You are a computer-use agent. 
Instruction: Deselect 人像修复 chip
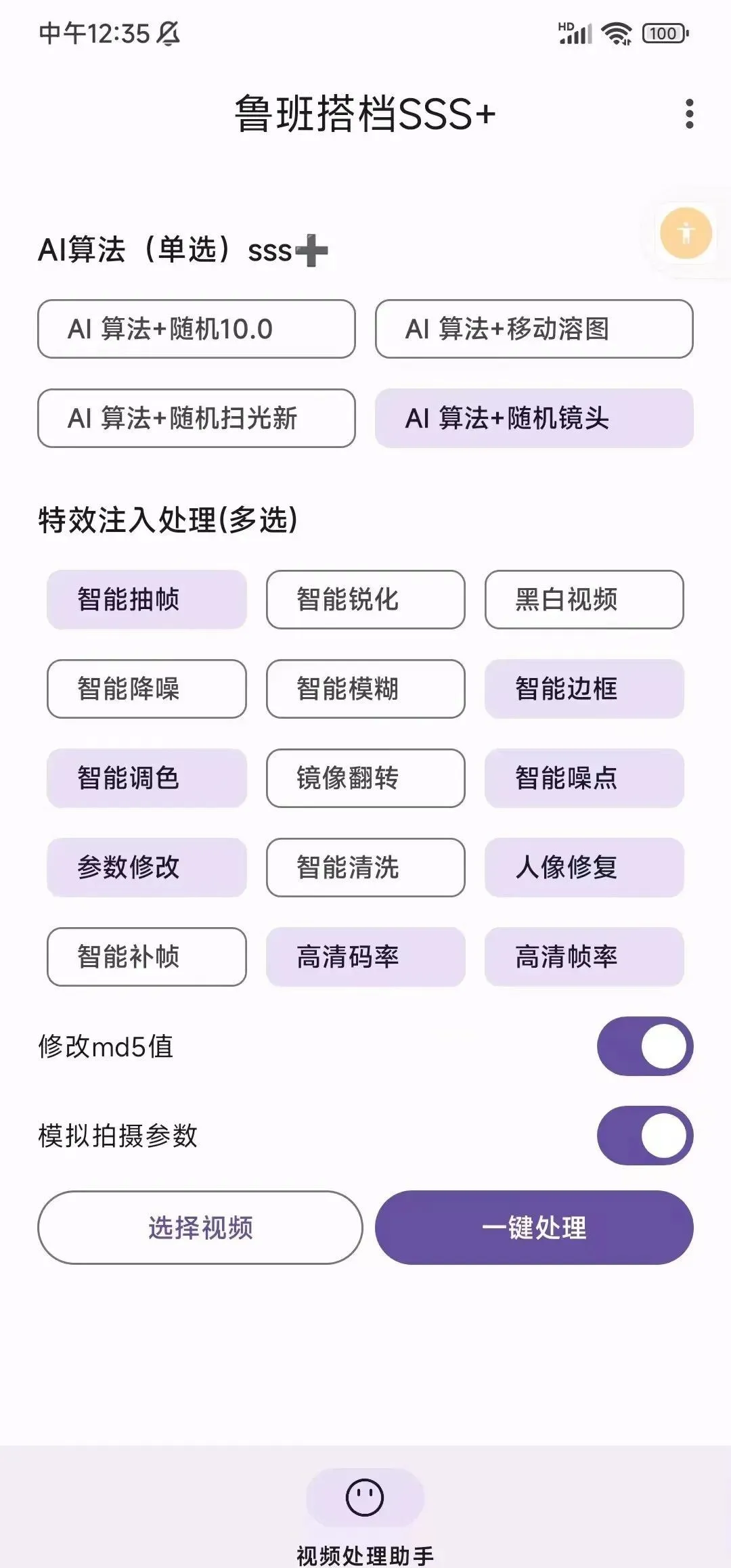[584, 868]
